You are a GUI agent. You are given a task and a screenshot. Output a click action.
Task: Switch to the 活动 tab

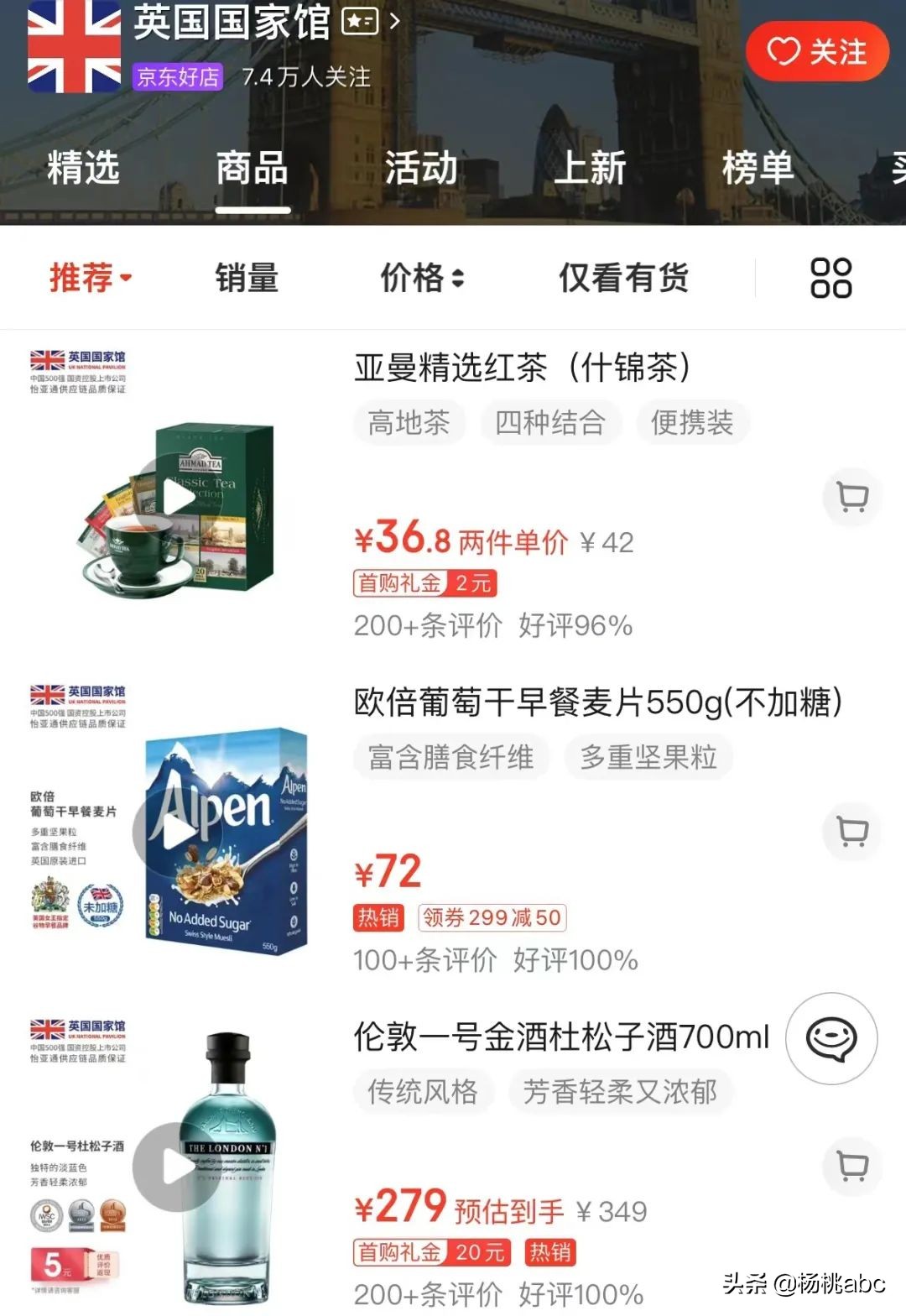tap(421, 169)
